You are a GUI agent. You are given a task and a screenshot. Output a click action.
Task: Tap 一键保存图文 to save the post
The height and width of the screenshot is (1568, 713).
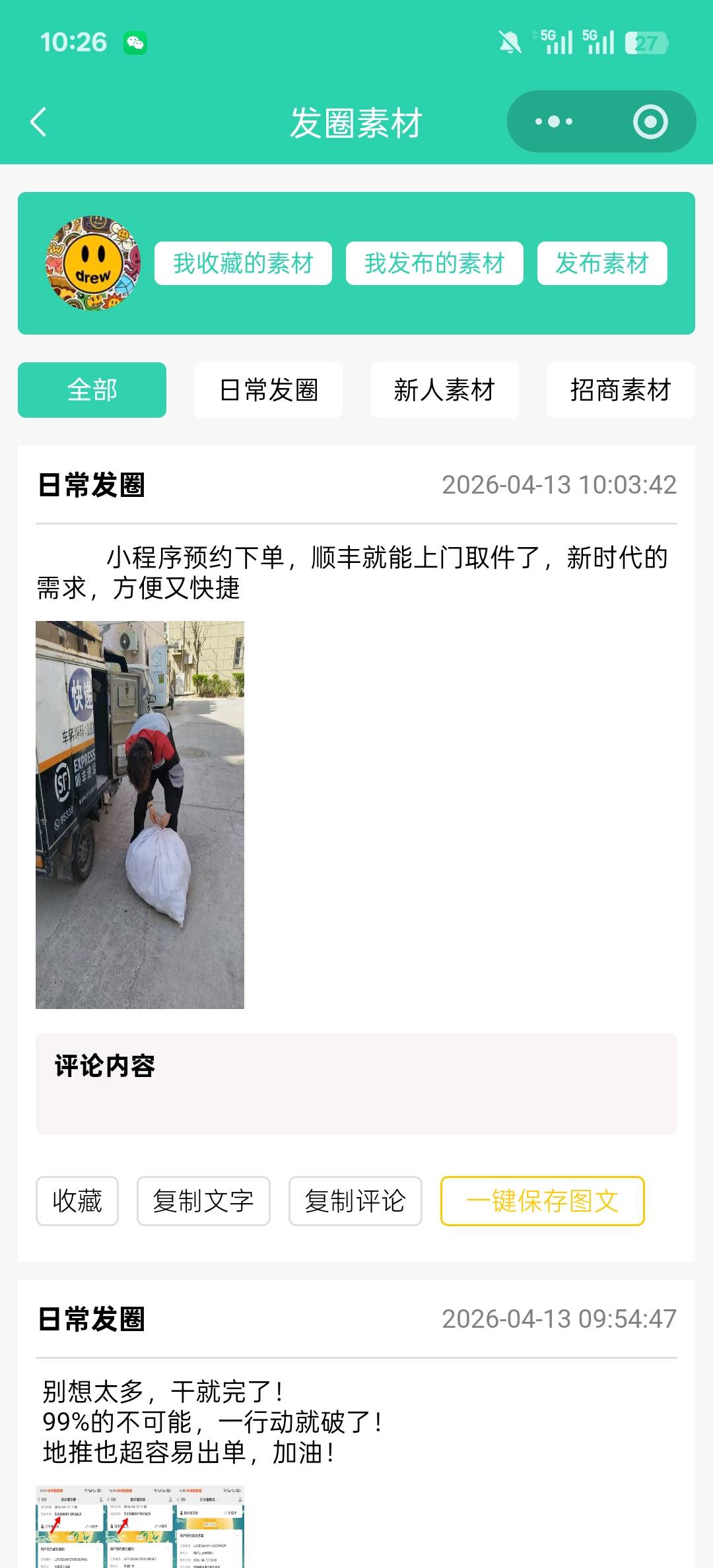542,1201
